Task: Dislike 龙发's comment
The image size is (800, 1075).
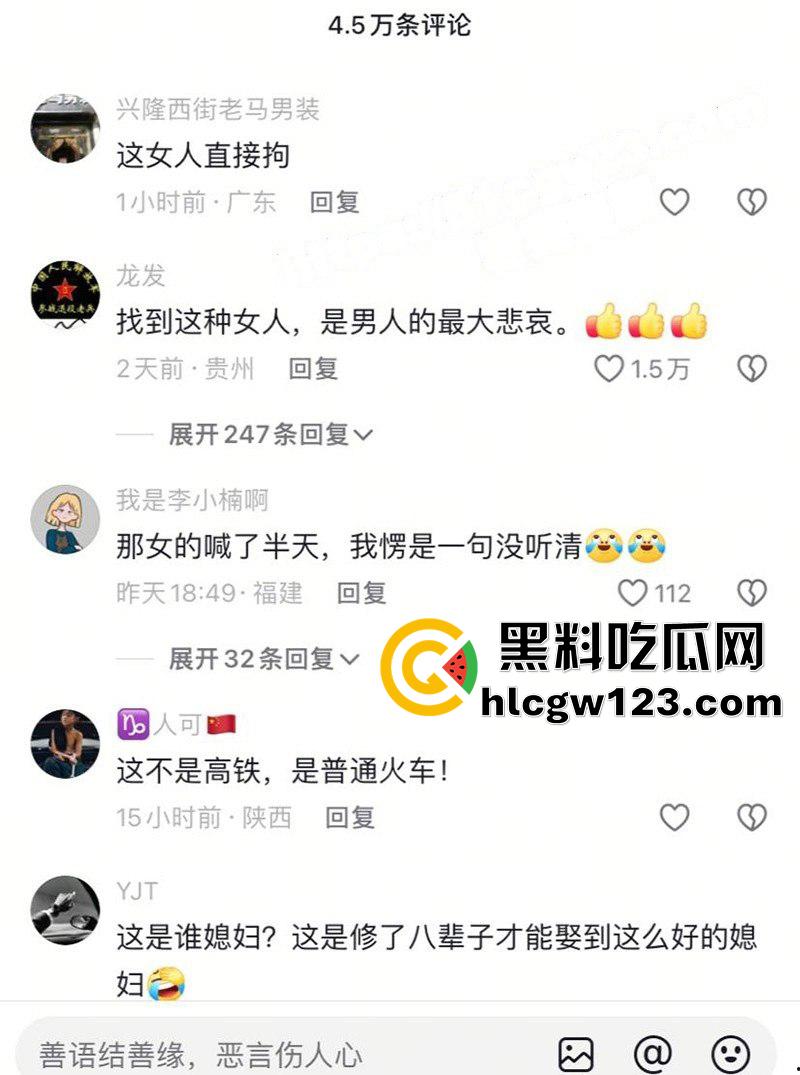Action: [x=751, y=369]
